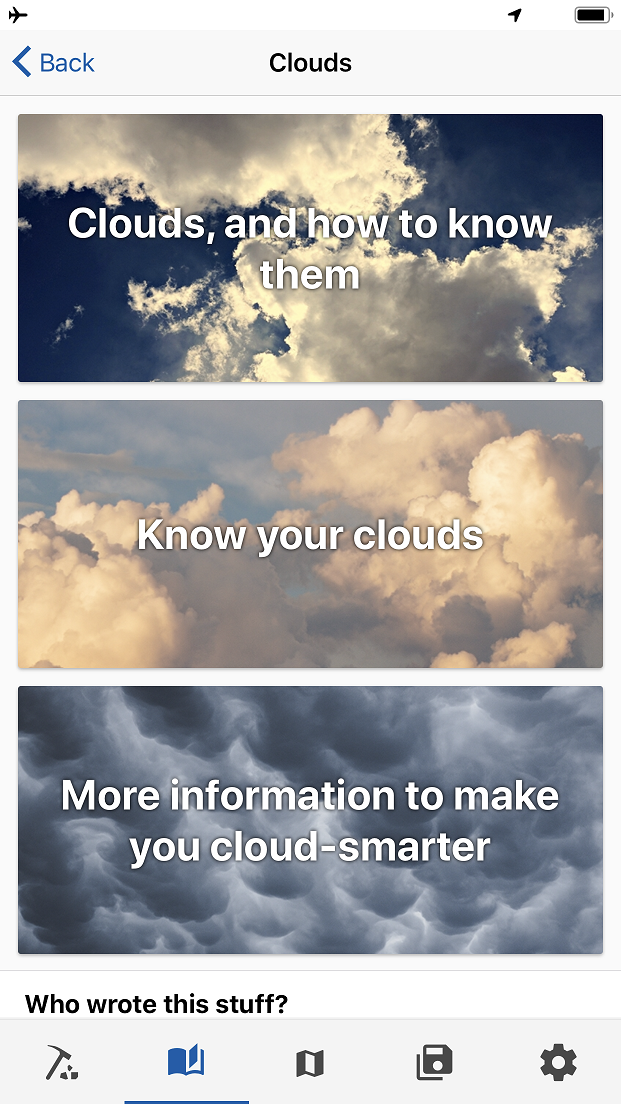Select the open book tab

point(186,1061)
